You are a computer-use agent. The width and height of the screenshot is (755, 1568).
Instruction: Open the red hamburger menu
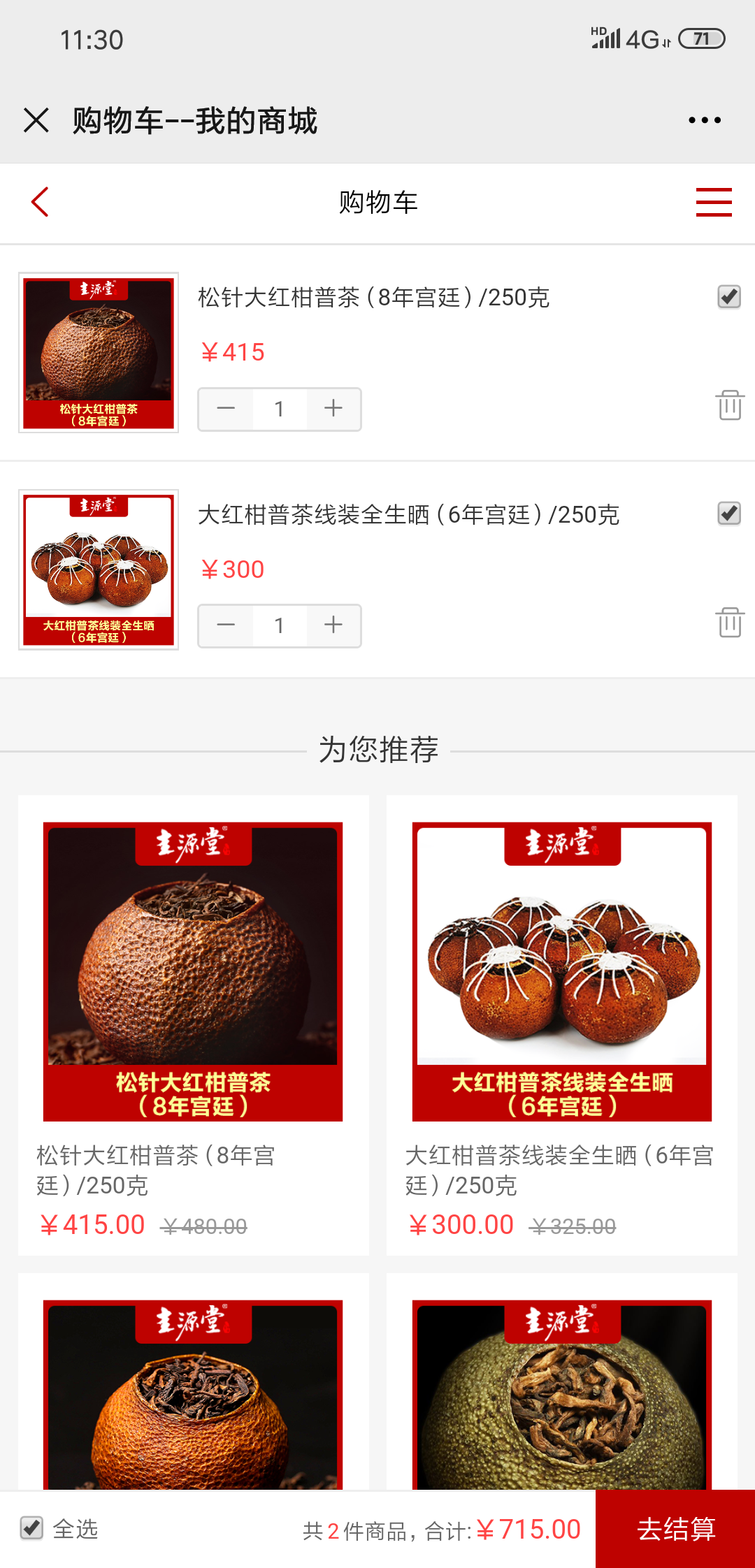click(713, 202)
